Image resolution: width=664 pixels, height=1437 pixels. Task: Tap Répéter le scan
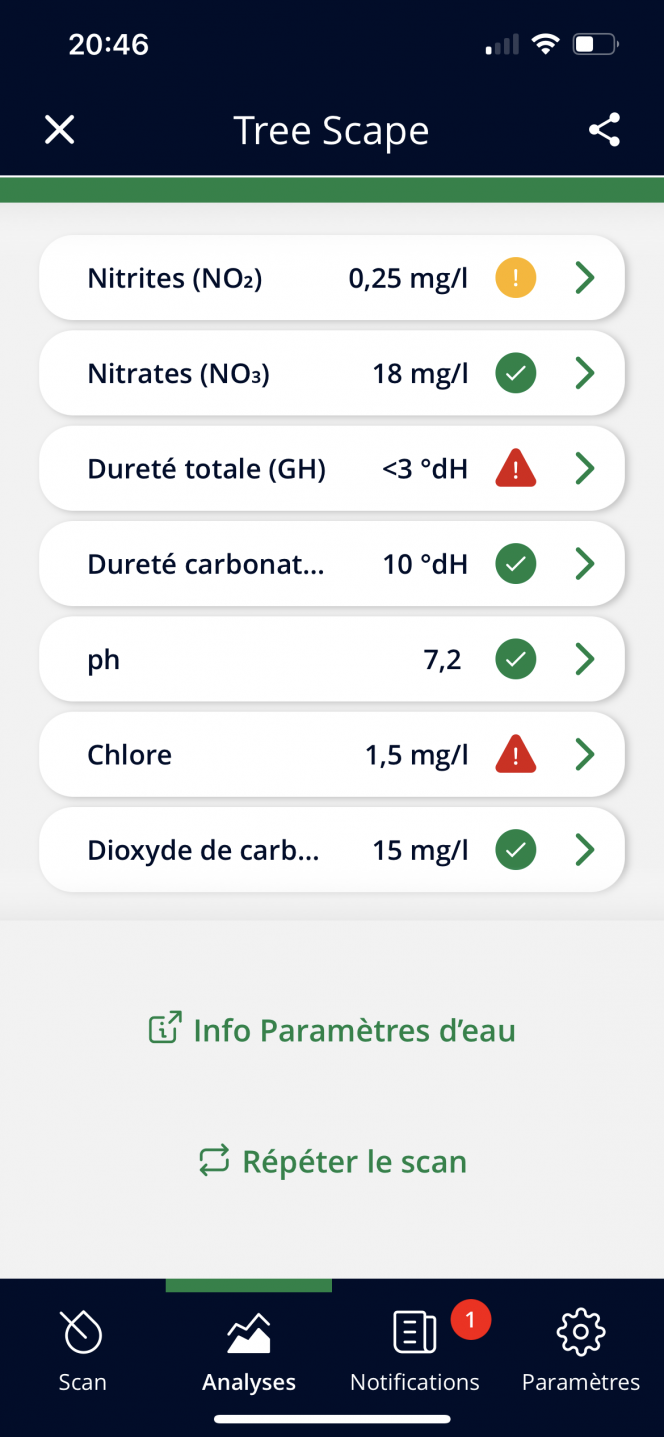332,1161
